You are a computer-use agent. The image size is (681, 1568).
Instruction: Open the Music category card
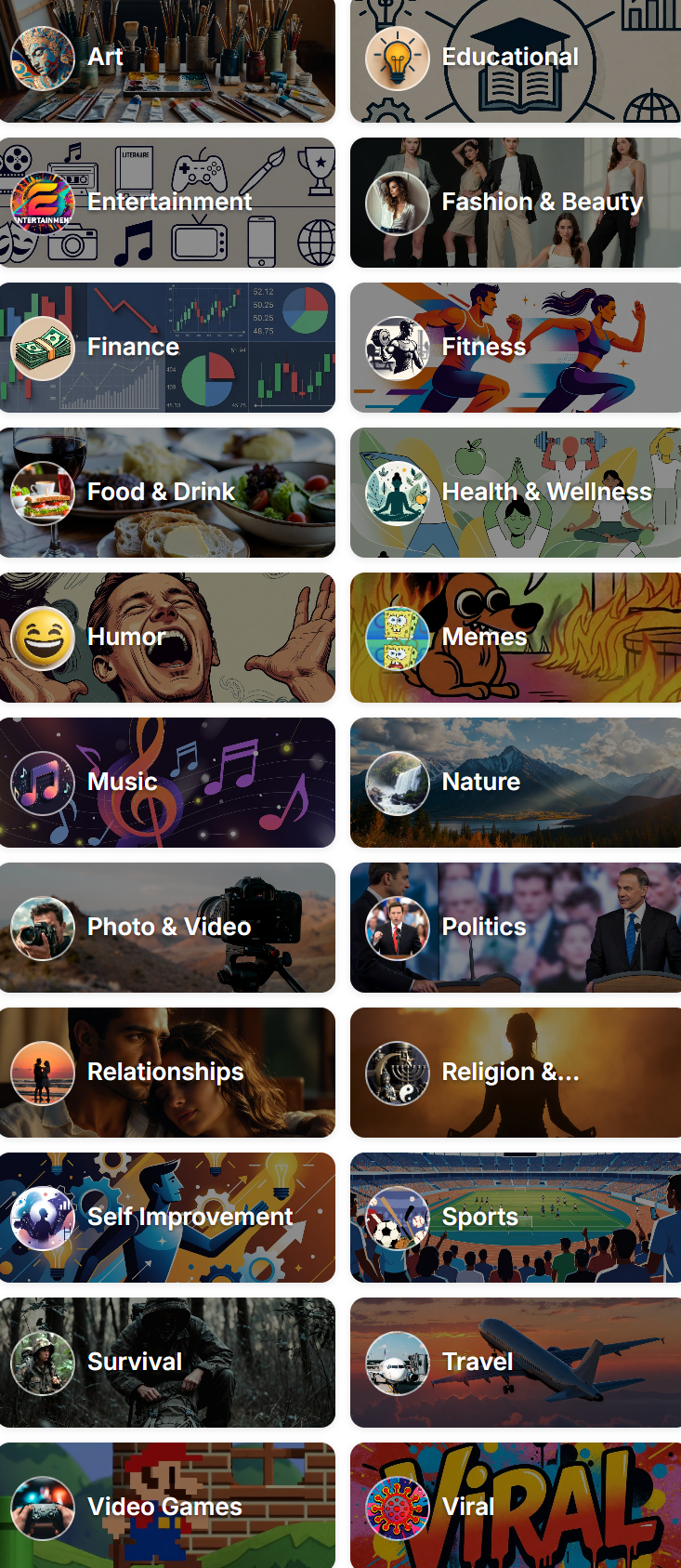(x=167, y=783)
